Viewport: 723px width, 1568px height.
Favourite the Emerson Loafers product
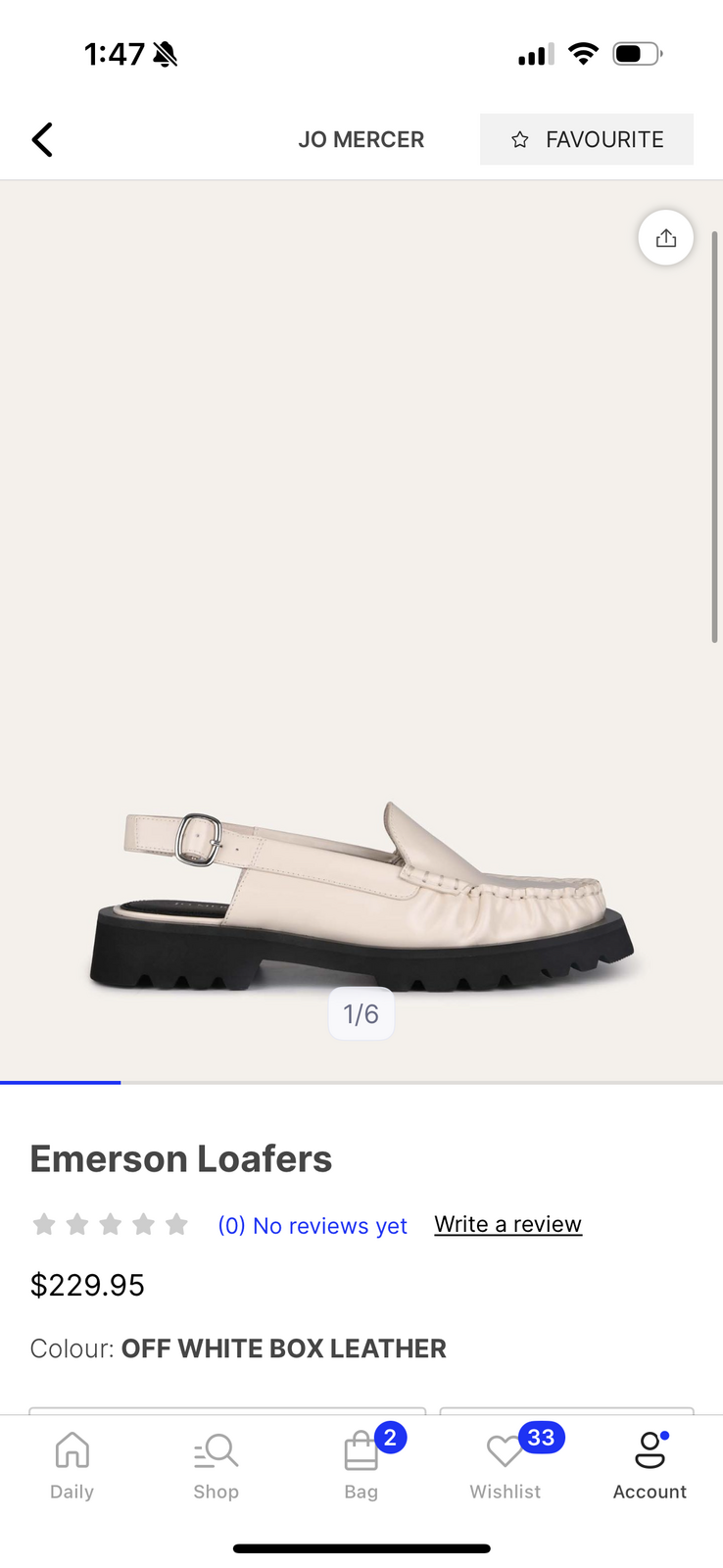coord(586,139)
